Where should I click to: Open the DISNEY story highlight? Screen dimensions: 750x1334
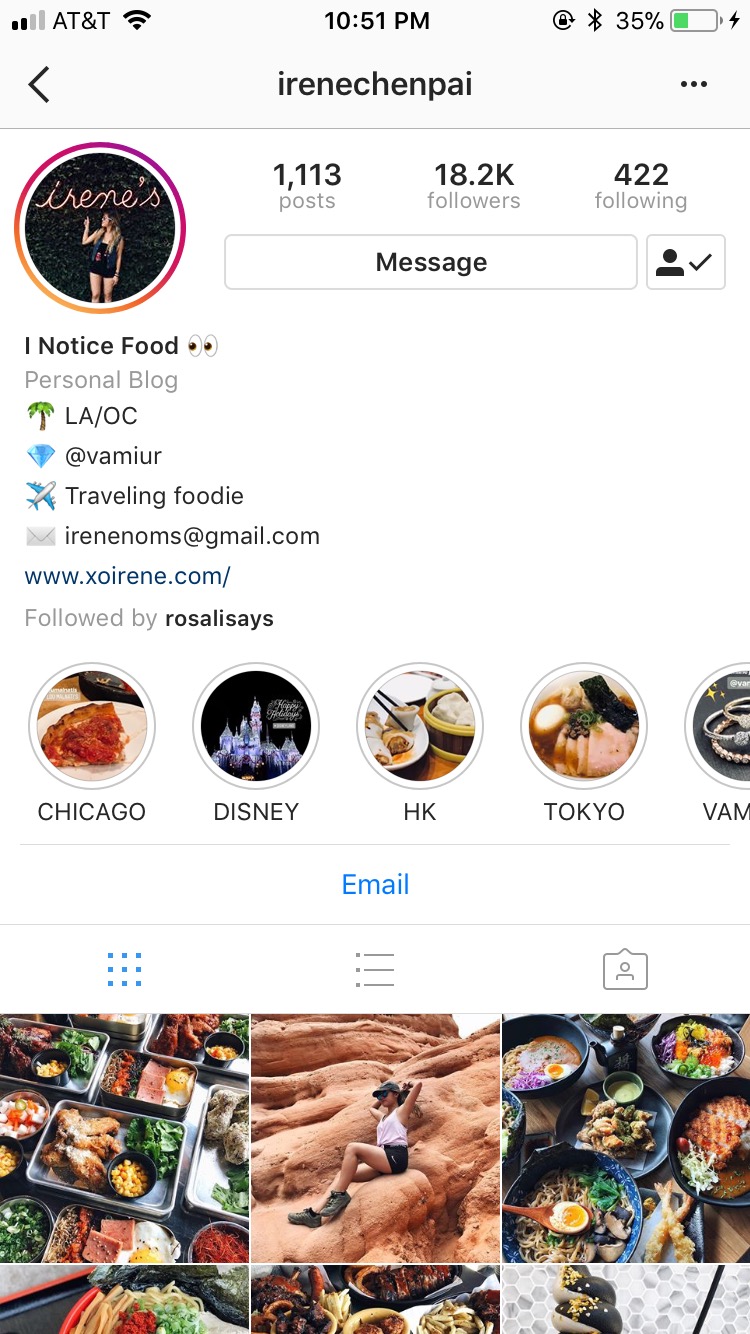[x=256, y=727]
